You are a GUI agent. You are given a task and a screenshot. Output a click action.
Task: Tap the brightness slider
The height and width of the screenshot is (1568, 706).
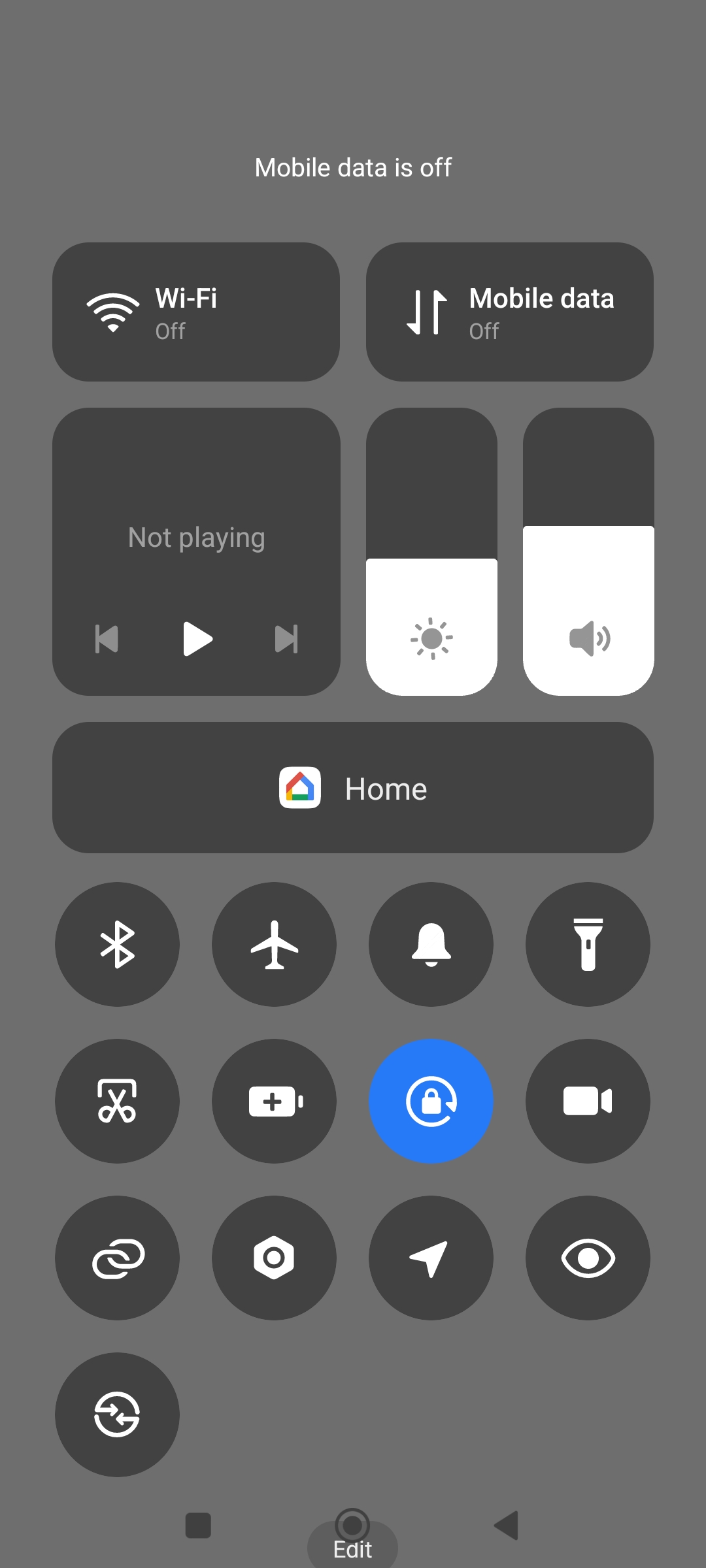tap(431, 552)
